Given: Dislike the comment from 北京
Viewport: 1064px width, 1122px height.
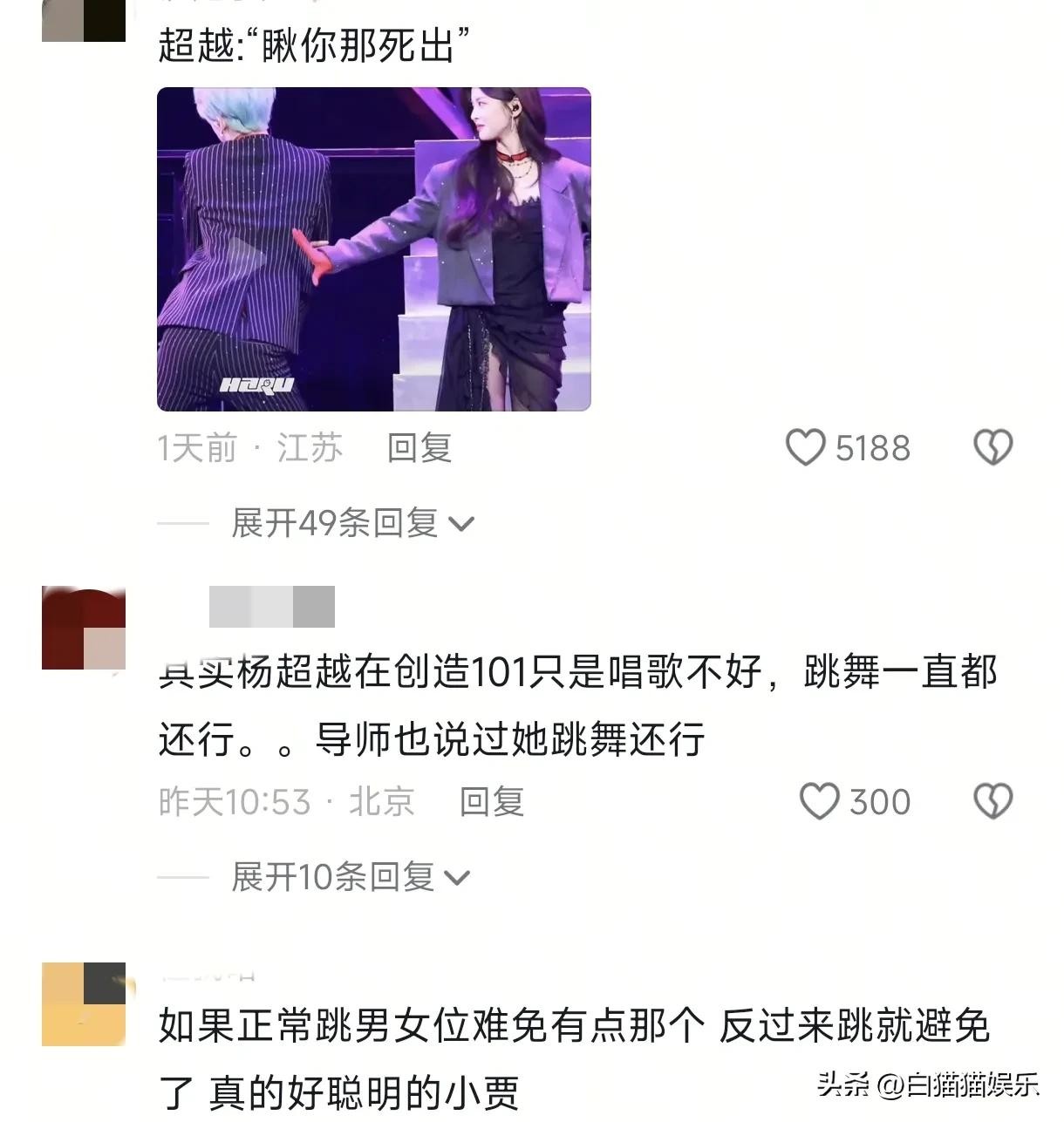Looking at the screenshot, I should (992, 801).
